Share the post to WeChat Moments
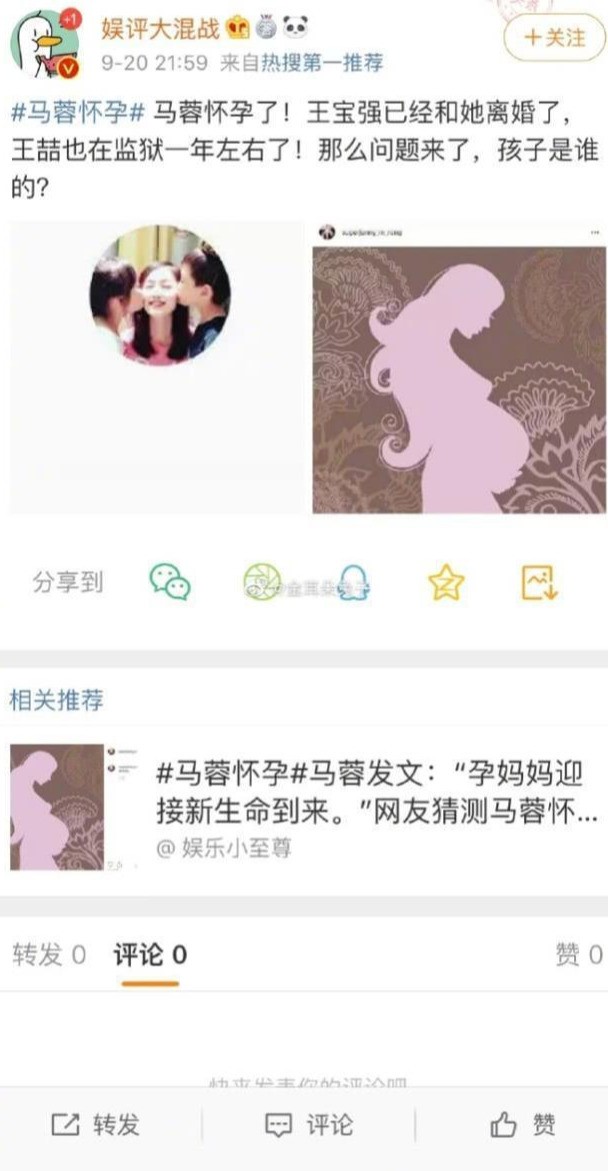Screen dimensions: 608x1171 (x=262, y=582)
